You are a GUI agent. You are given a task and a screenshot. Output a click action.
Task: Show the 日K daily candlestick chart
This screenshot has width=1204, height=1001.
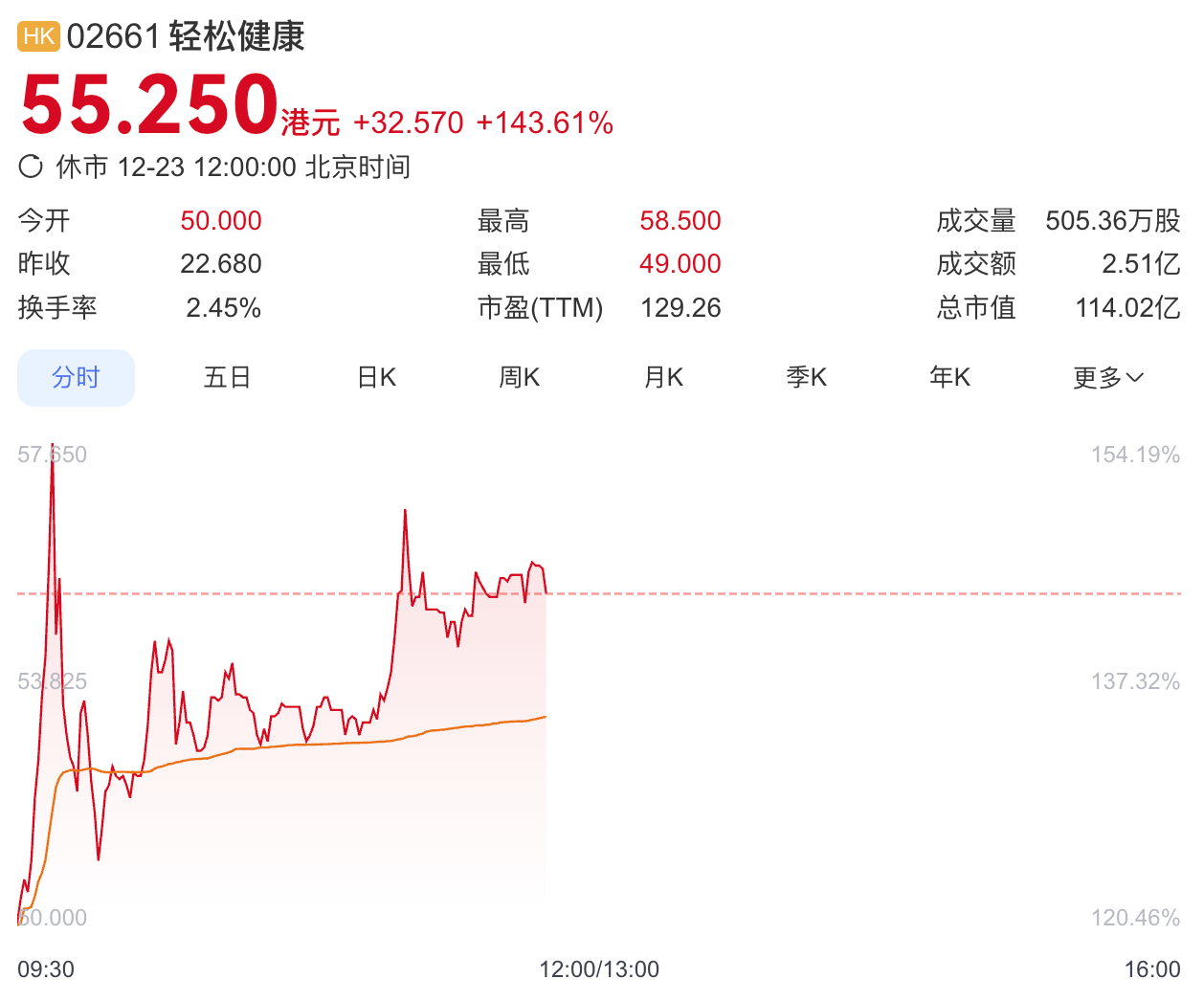[x=376, y=378]
